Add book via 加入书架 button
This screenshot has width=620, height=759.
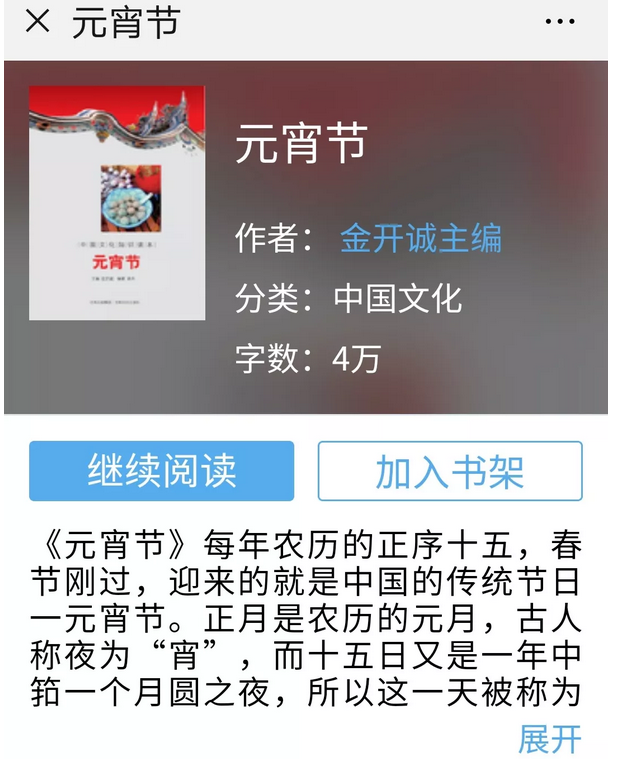click(x=450, y=471)
